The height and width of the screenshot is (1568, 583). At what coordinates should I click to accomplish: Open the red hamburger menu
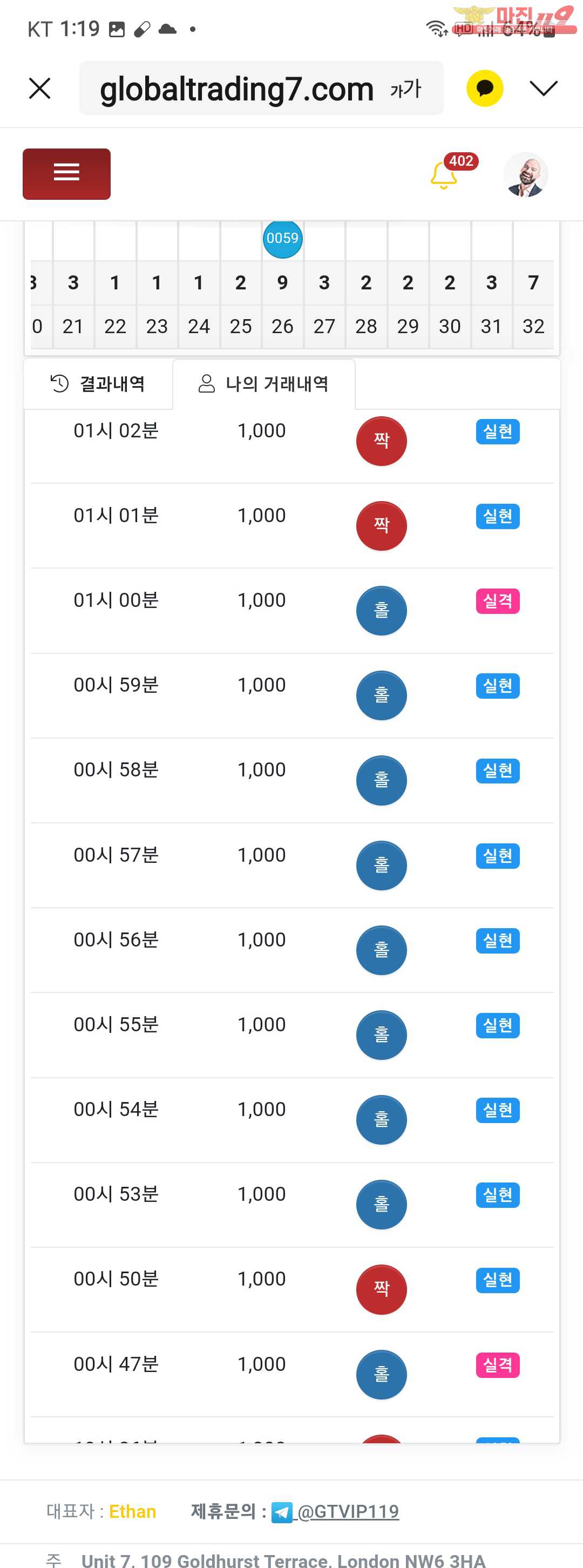coord(67,173)
